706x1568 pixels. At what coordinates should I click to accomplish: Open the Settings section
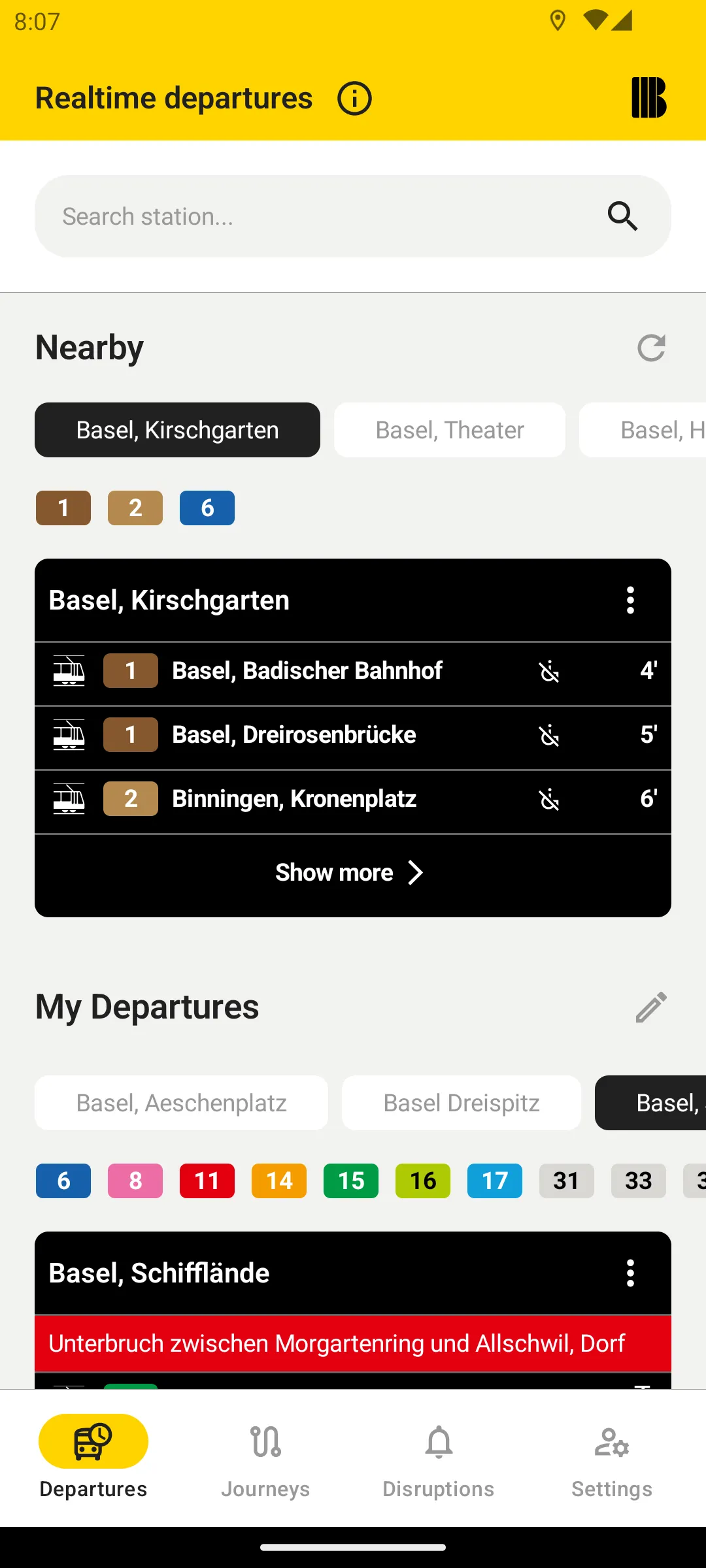pyautogui.click(x=611, y=1457)
